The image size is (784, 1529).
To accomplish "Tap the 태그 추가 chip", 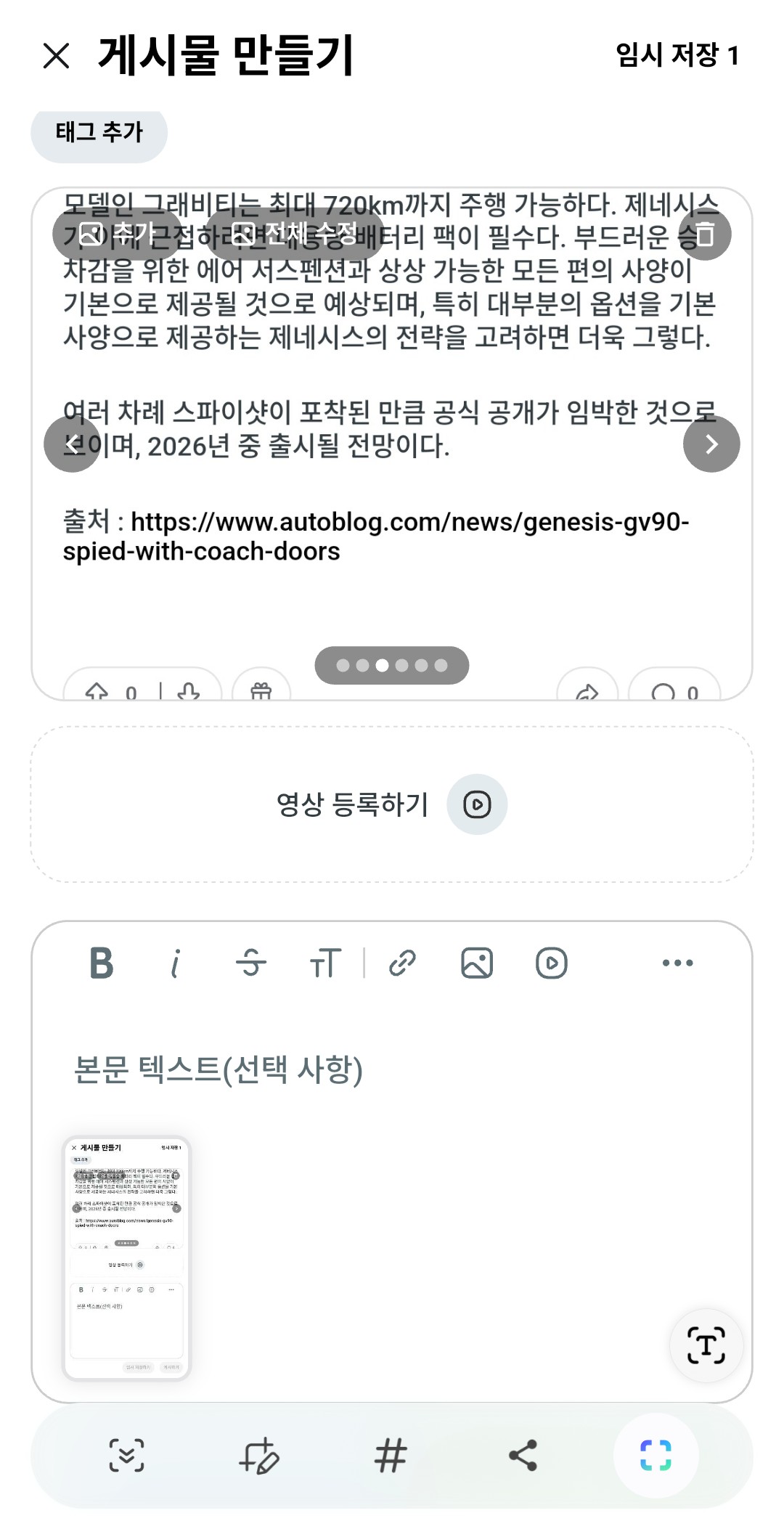I will [99, 132].
